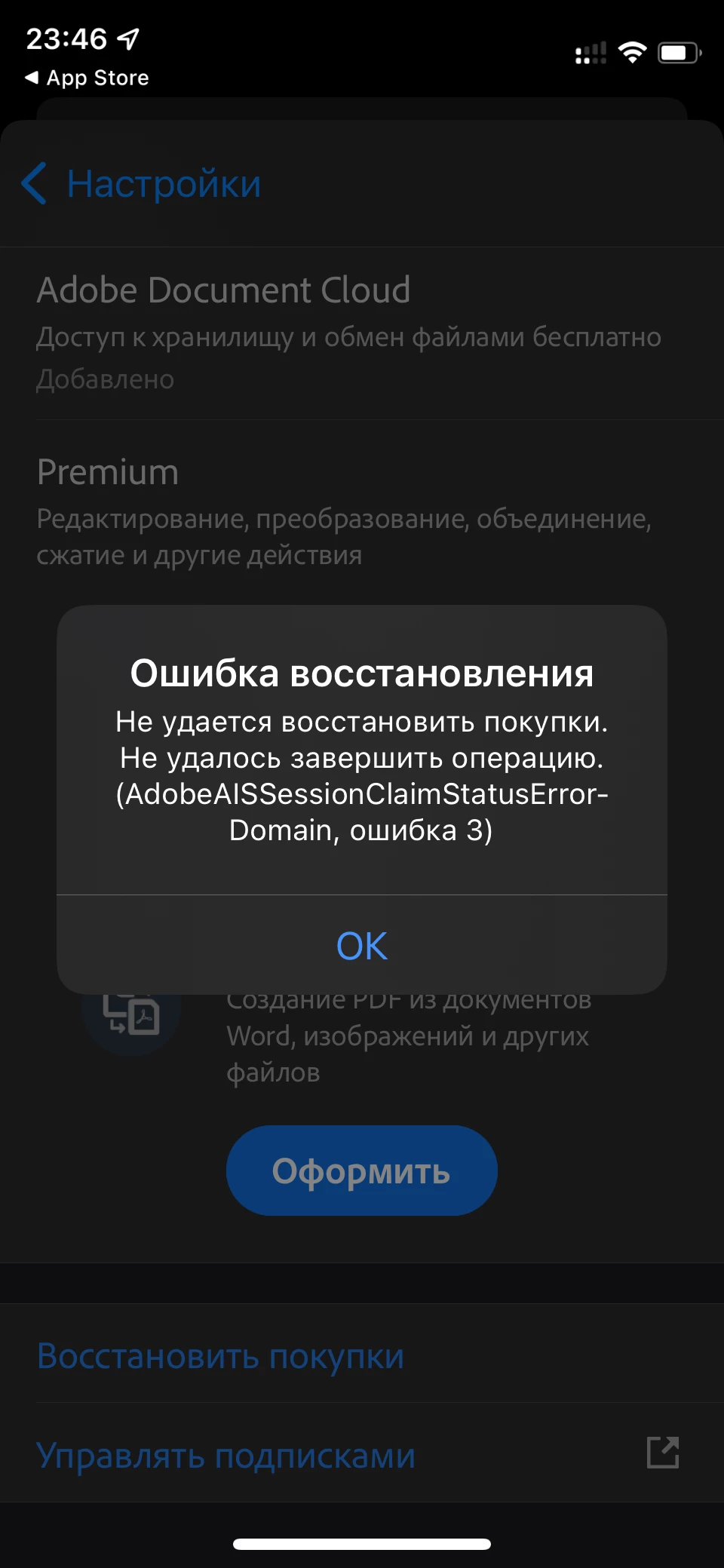Select Восстановить покупки

click(220, 1356)
